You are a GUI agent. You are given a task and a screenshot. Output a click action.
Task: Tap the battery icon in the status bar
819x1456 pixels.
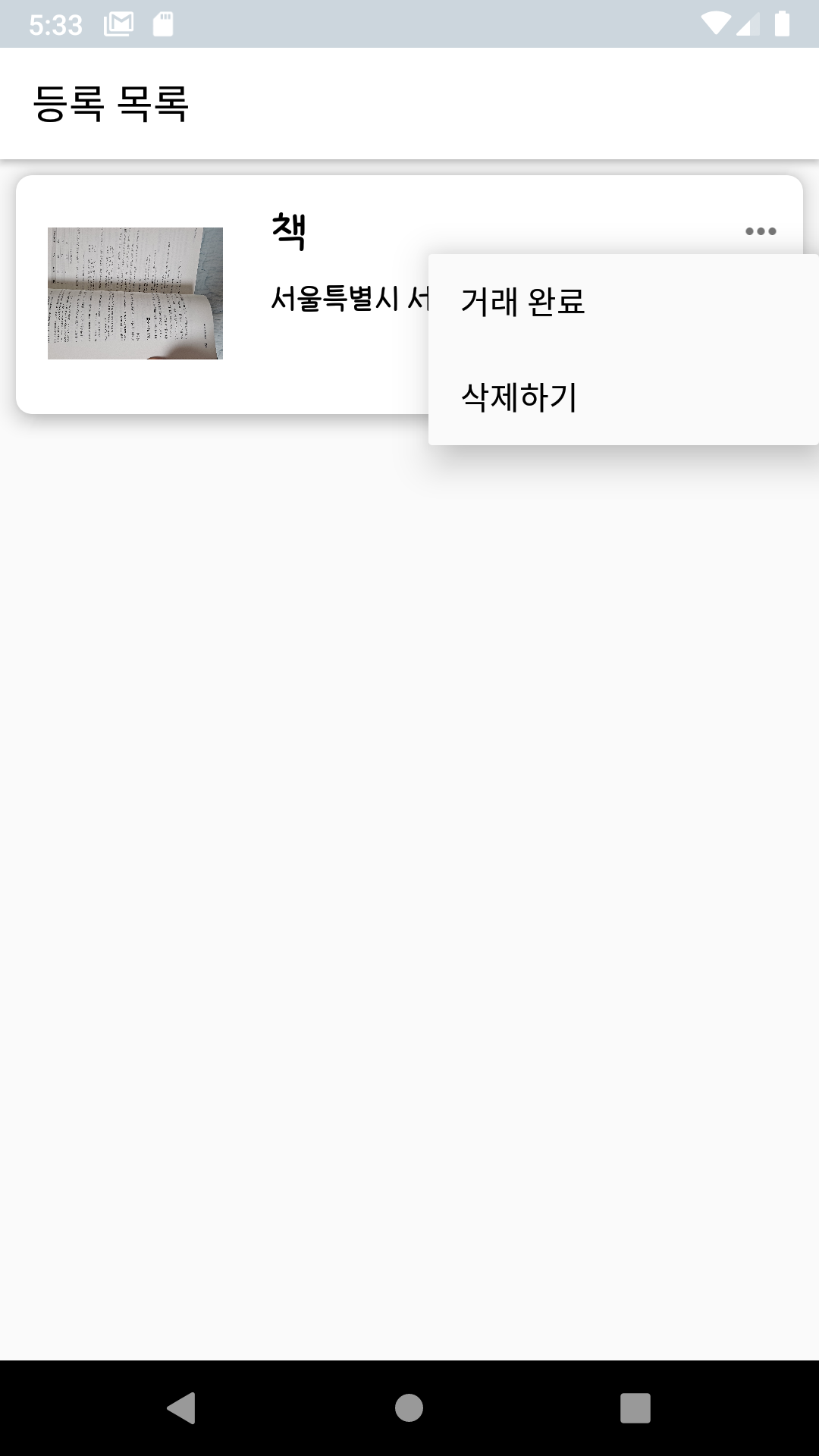pyautogui.click(x=782, y=23)
